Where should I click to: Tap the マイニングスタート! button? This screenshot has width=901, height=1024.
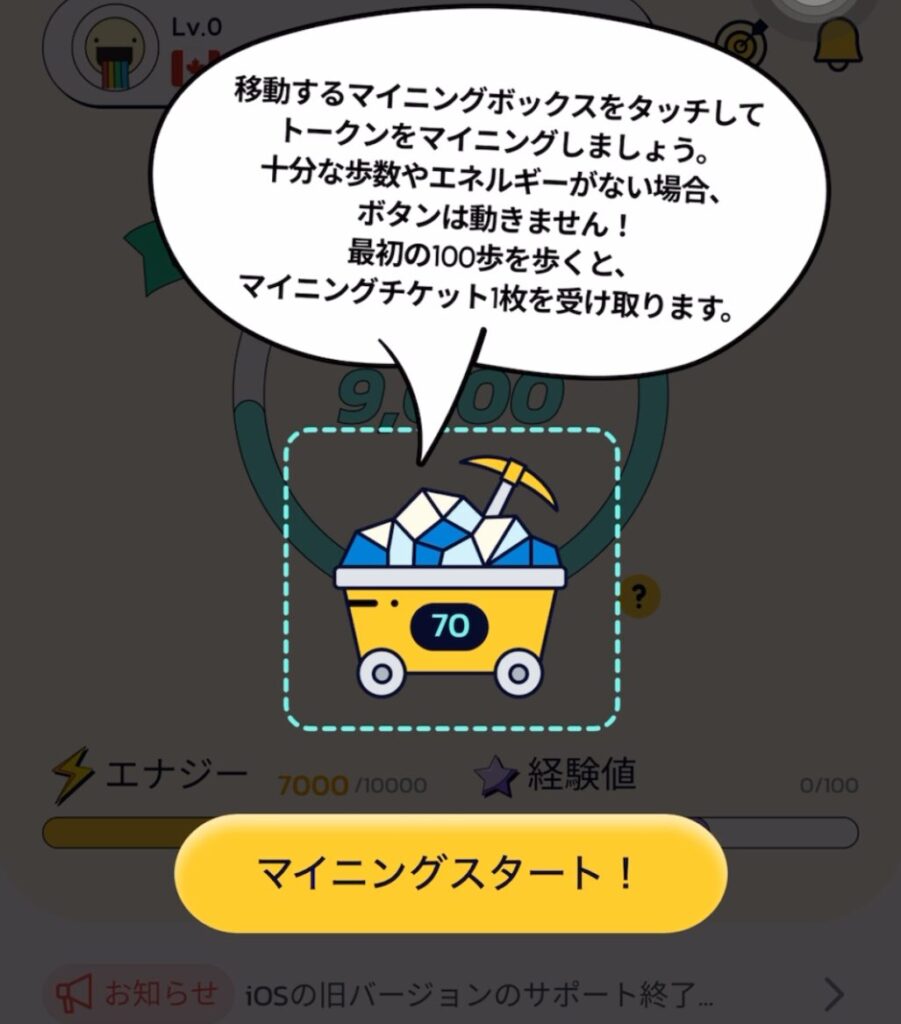click(450, 873)
